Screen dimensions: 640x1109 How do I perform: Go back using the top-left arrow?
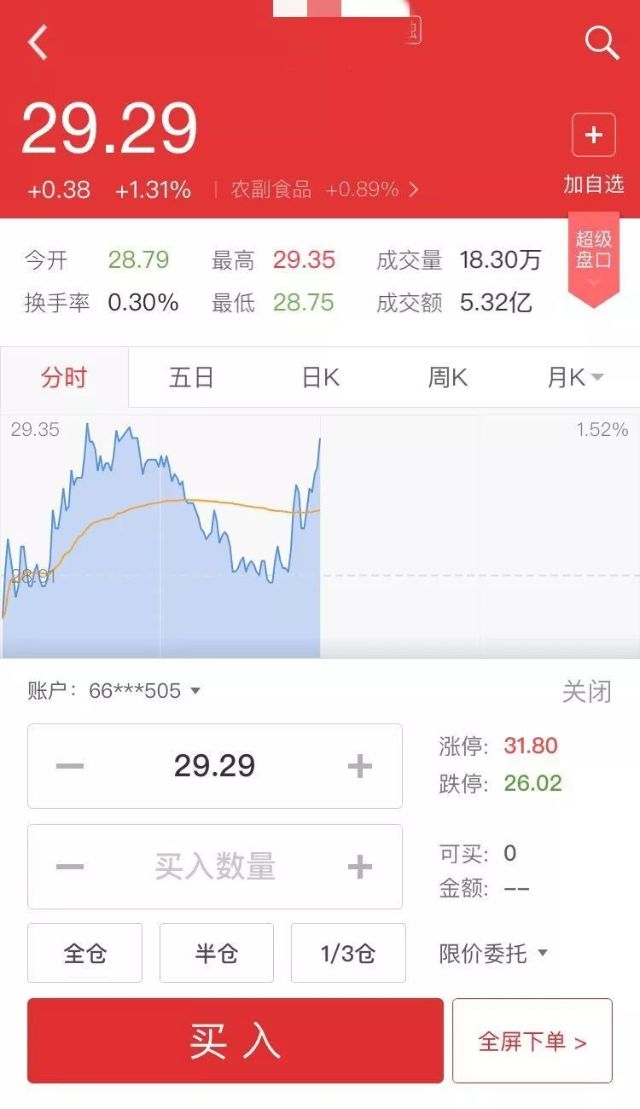point(37,42)
